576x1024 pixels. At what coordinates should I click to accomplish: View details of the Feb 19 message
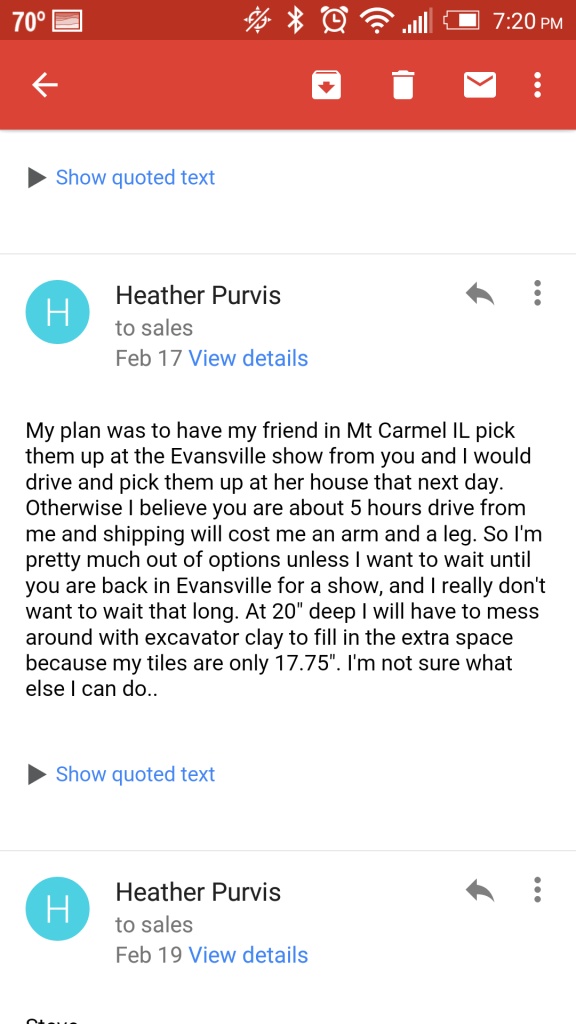point(248,955)
